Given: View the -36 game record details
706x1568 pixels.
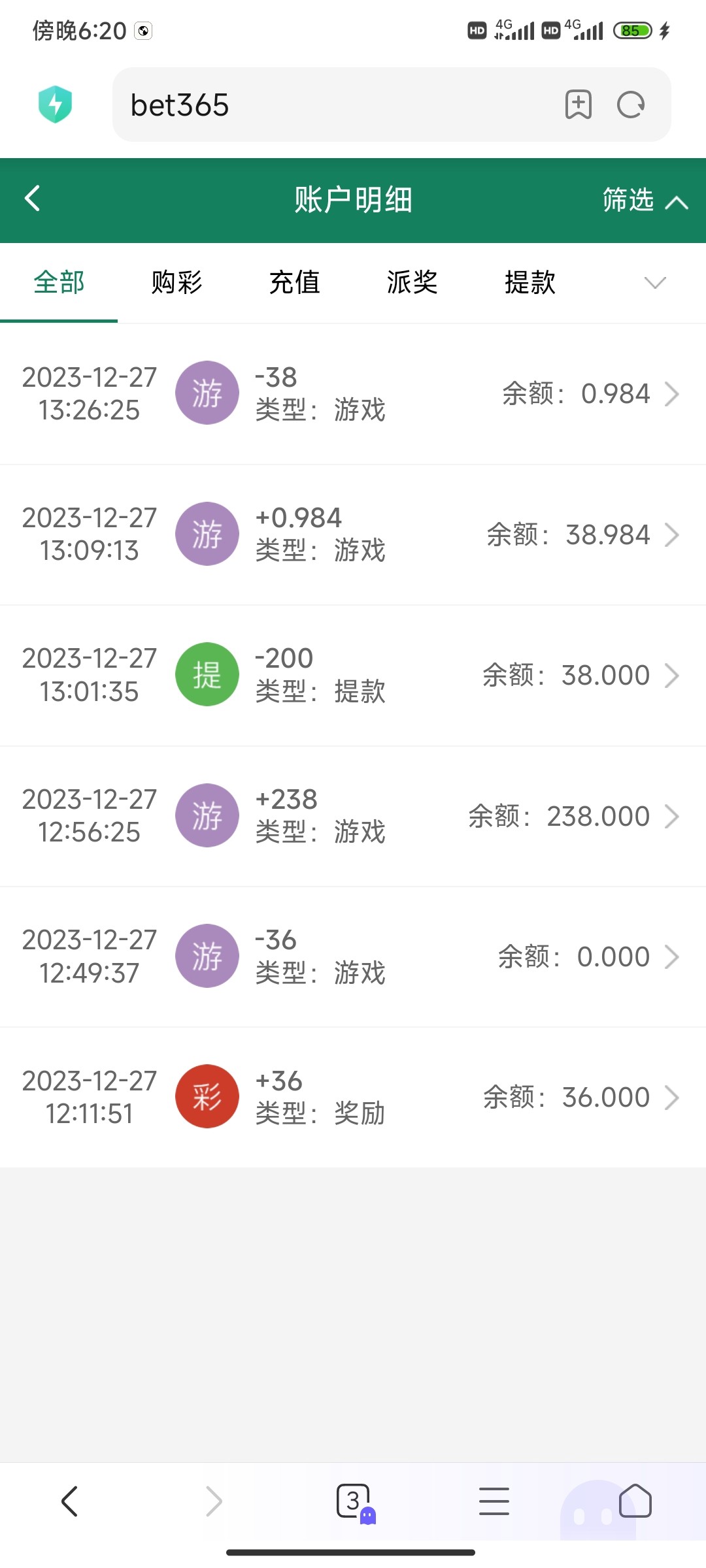Looking at the screenshot, I should pyautogui.click(x=353, y=956).
